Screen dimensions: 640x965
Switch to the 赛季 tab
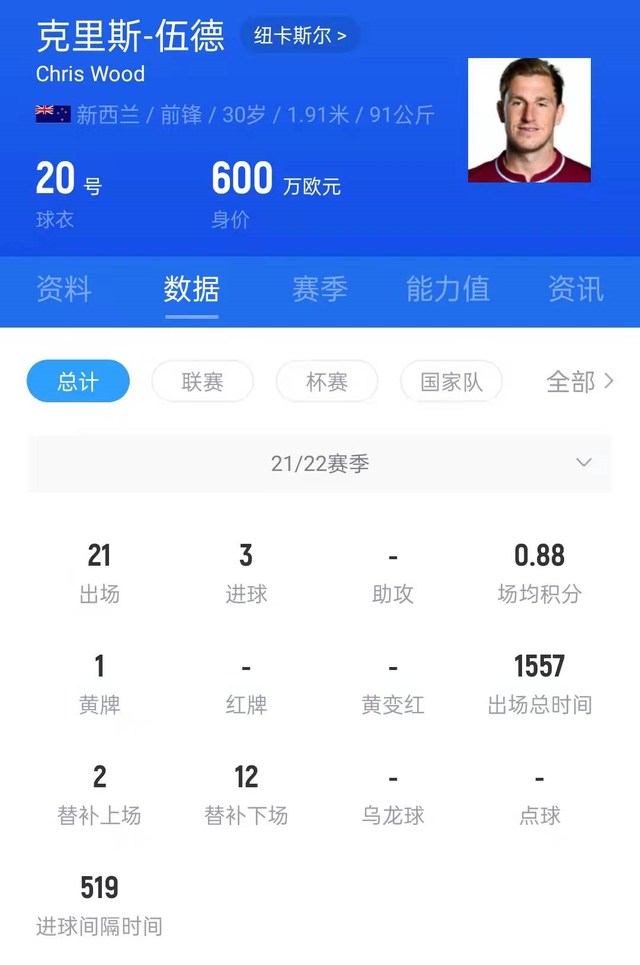(x=320, y=290)
